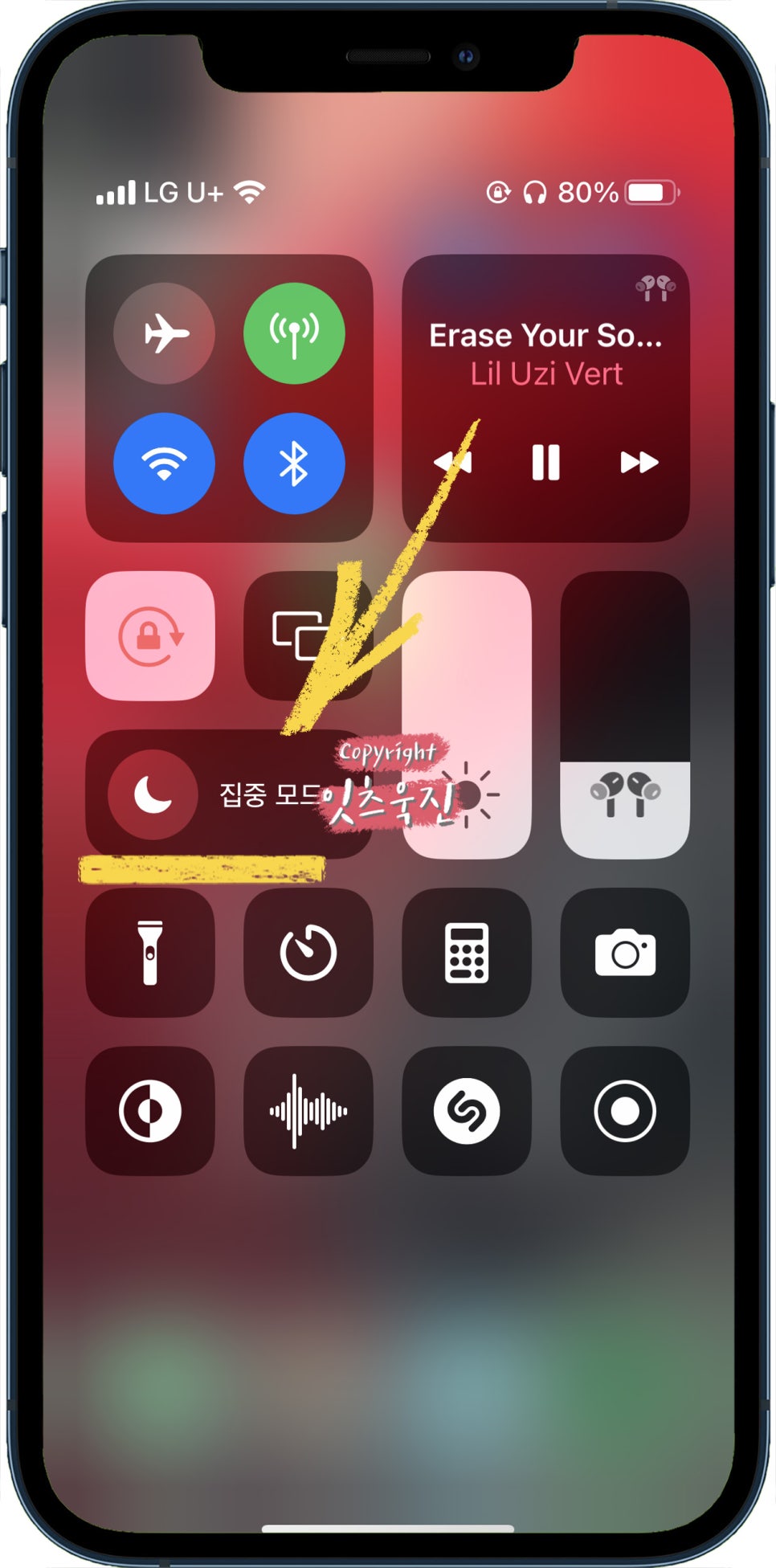Unlock portrait orientation lock

tap(150, 635)
